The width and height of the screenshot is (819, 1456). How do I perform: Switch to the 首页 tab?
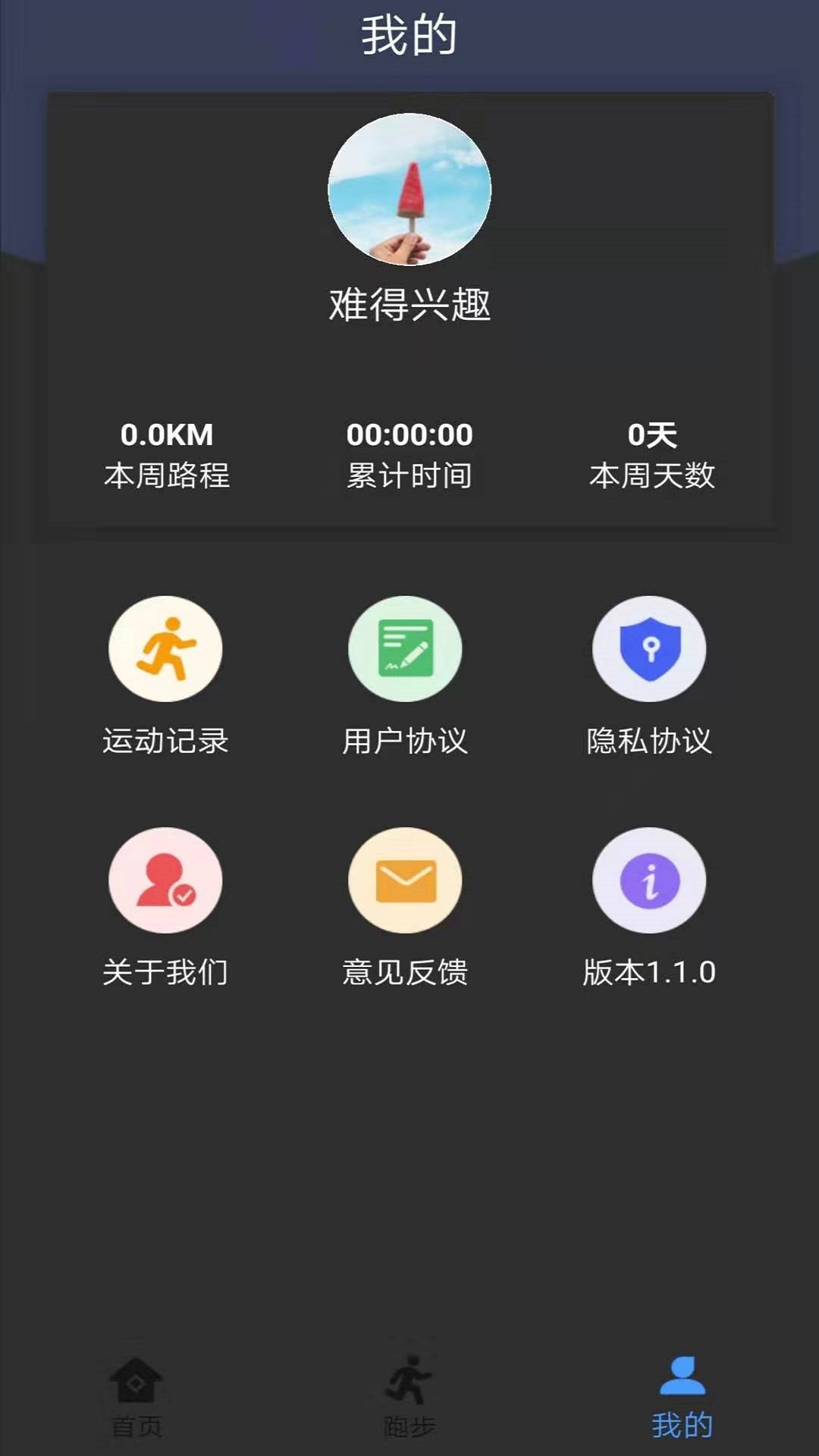tap(136, 1397)
